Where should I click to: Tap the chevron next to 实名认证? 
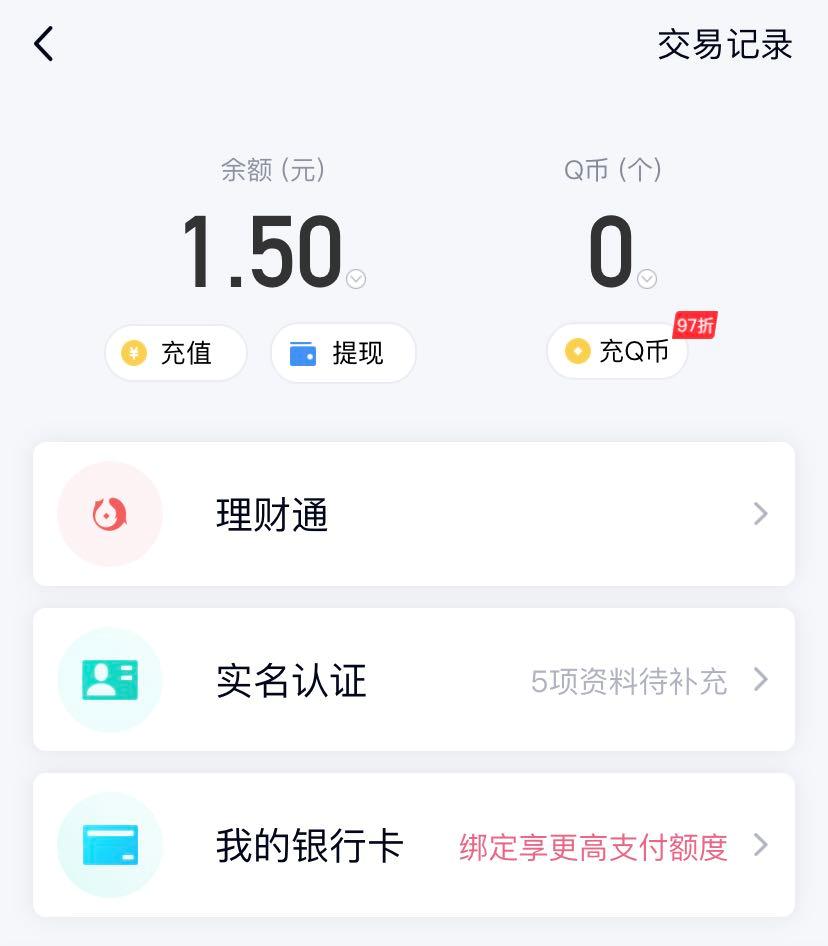pos(761,680)
